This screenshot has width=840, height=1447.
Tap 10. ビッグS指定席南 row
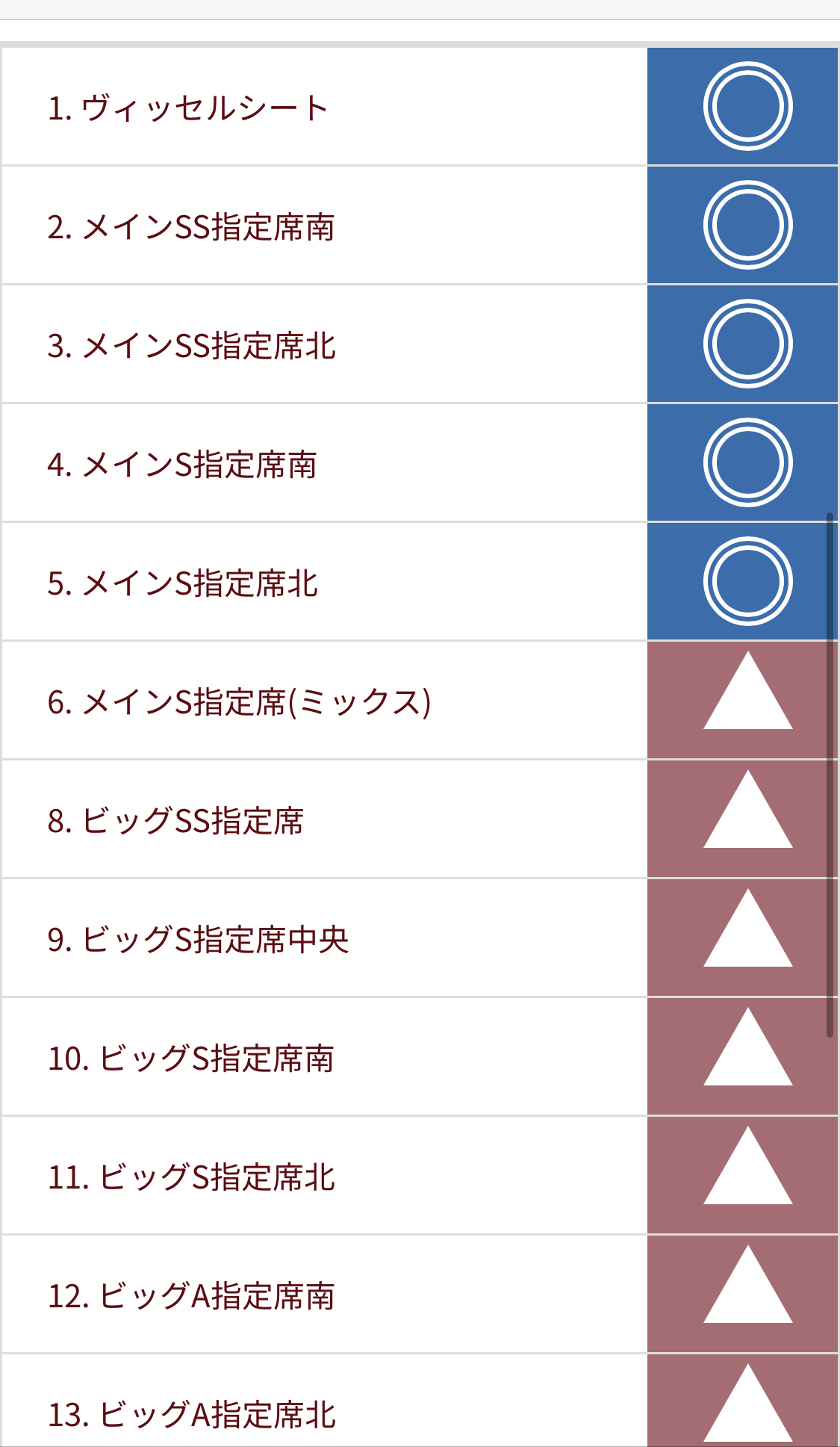click(x=191, y=1058)
